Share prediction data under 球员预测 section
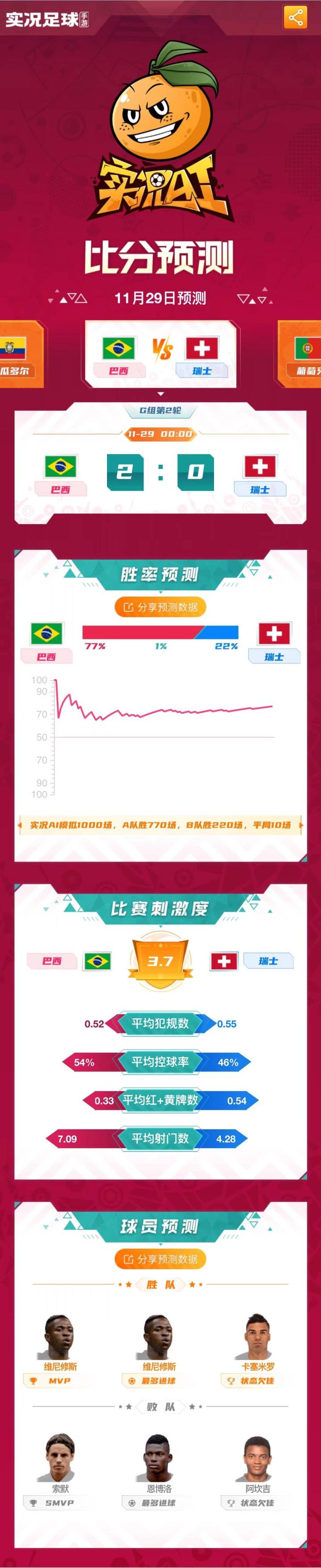 [160, 1259]
